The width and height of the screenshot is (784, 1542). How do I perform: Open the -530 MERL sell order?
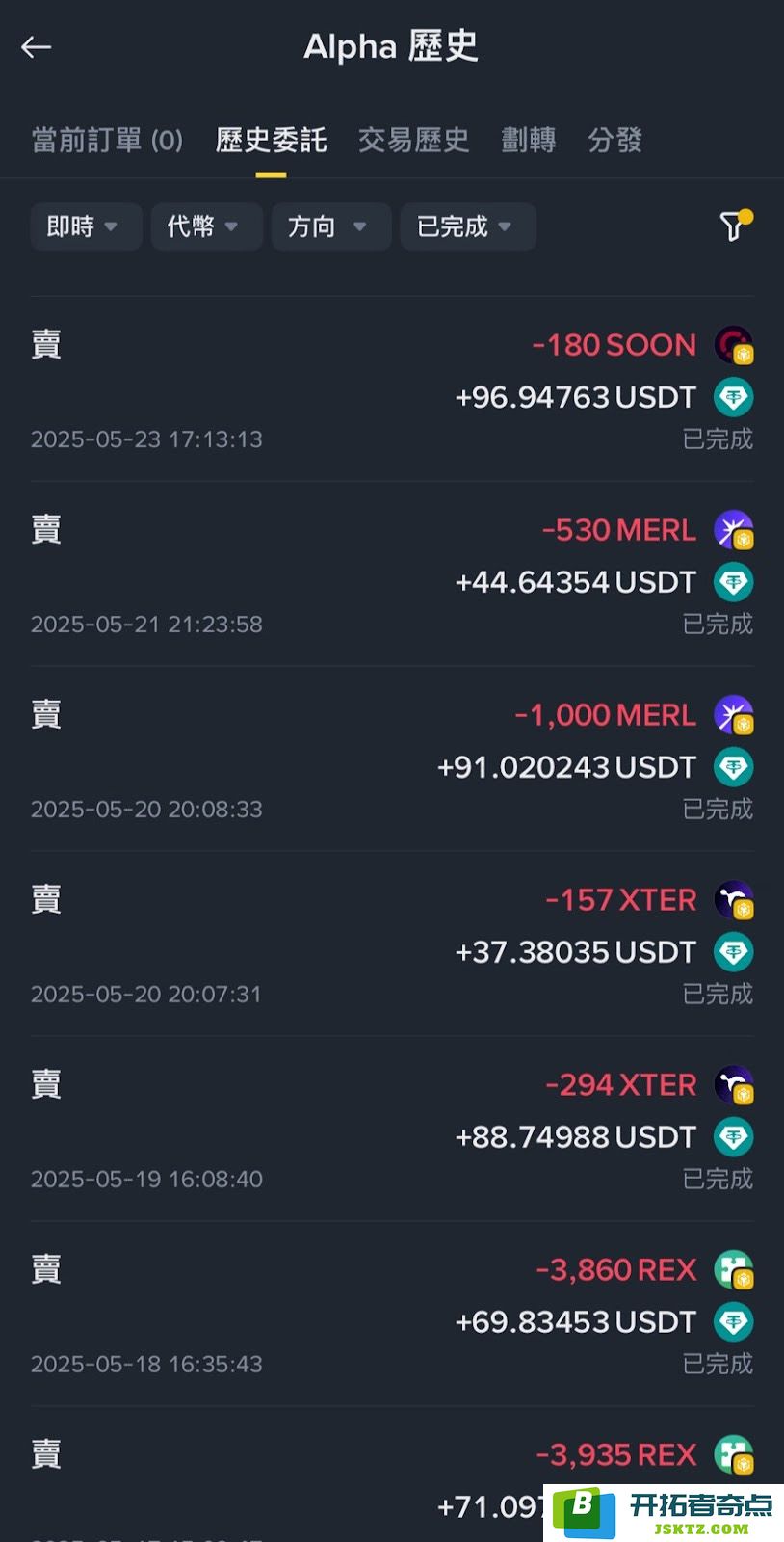(x=392, y=574)
